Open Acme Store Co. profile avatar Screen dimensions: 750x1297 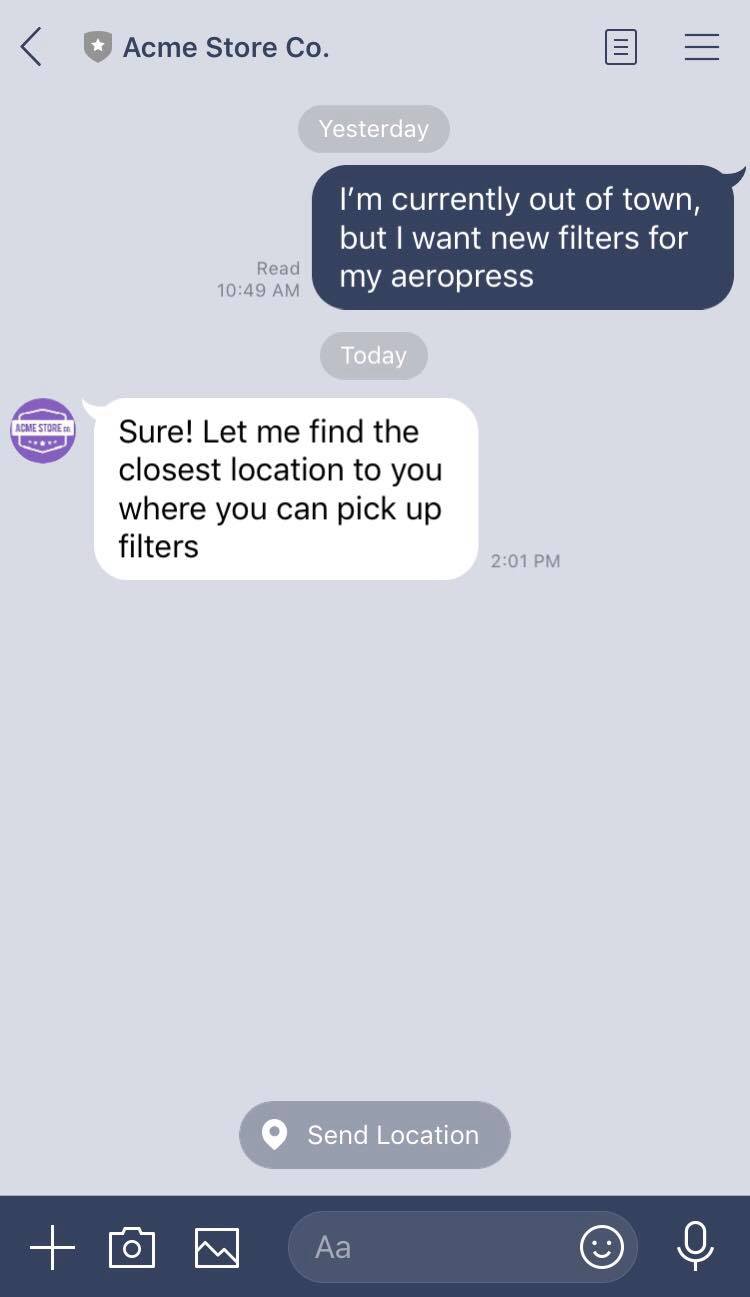43,431
